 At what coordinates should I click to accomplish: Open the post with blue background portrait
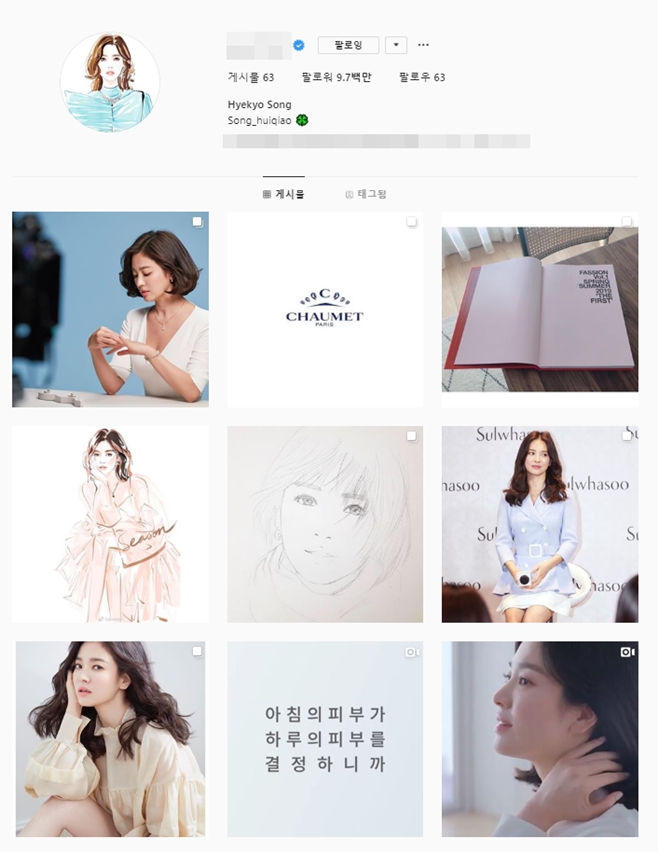click(x=110, y=309)
